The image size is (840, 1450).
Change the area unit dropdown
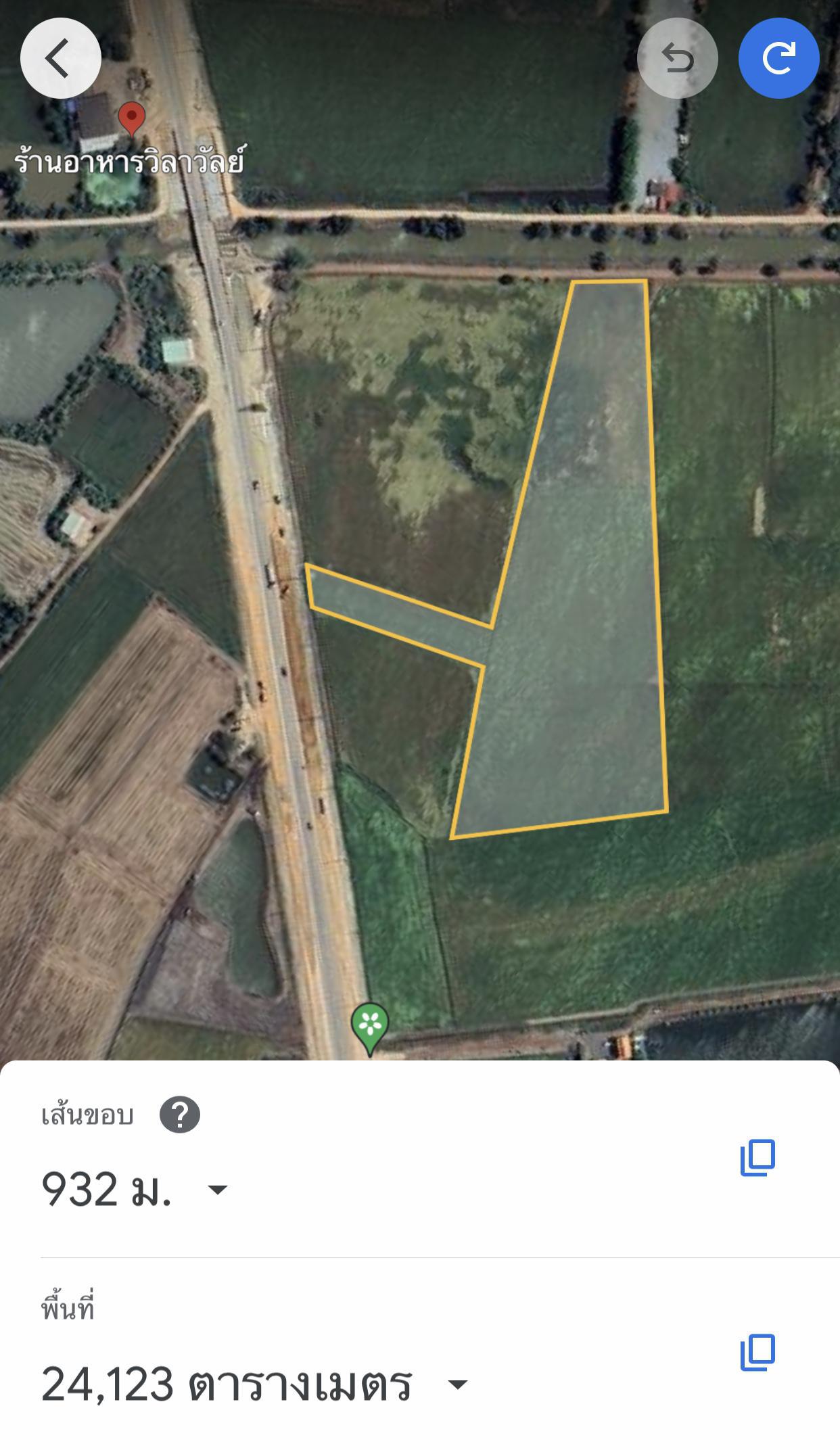coord(458,1384)
